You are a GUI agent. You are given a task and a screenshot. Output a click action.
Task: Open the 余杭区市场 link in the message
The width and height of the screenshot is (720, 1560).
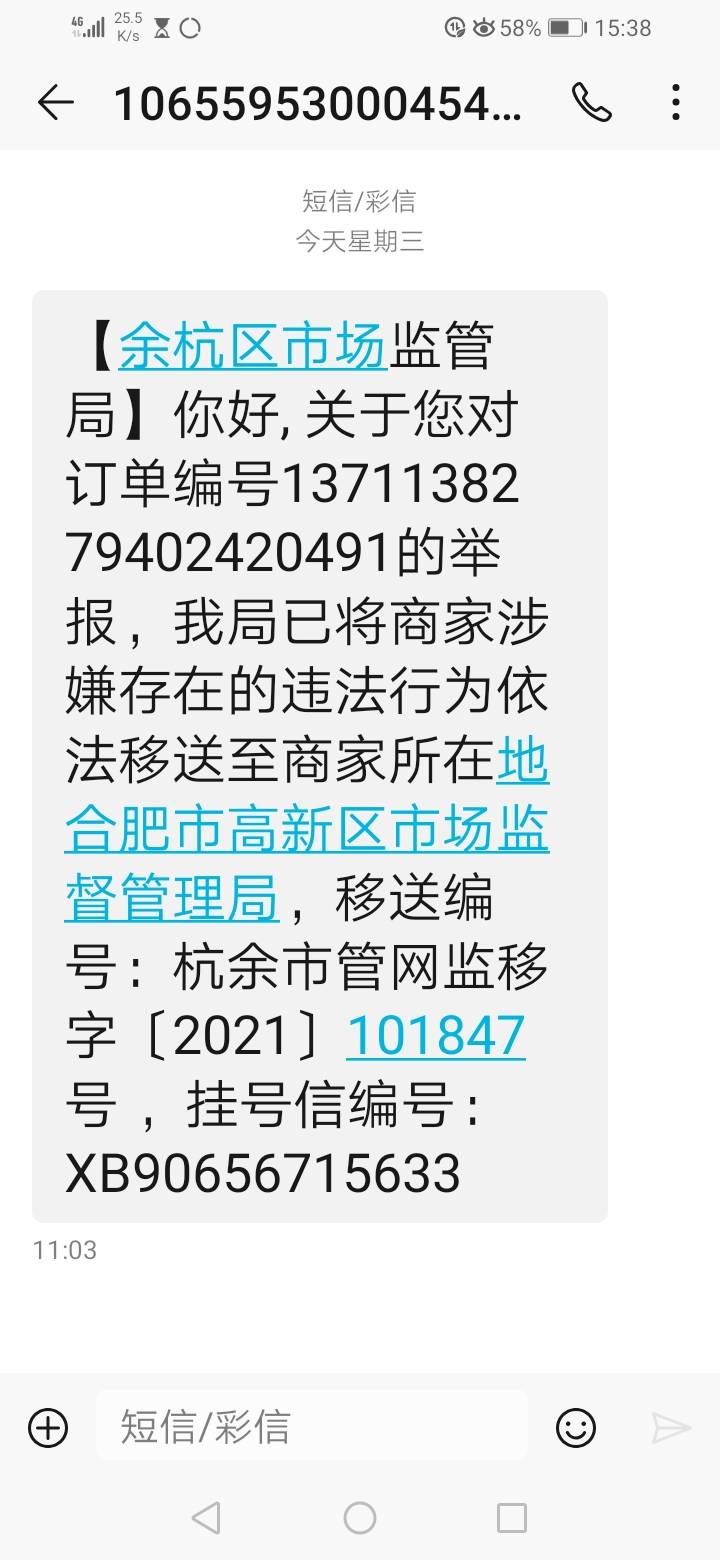point(253,347)
